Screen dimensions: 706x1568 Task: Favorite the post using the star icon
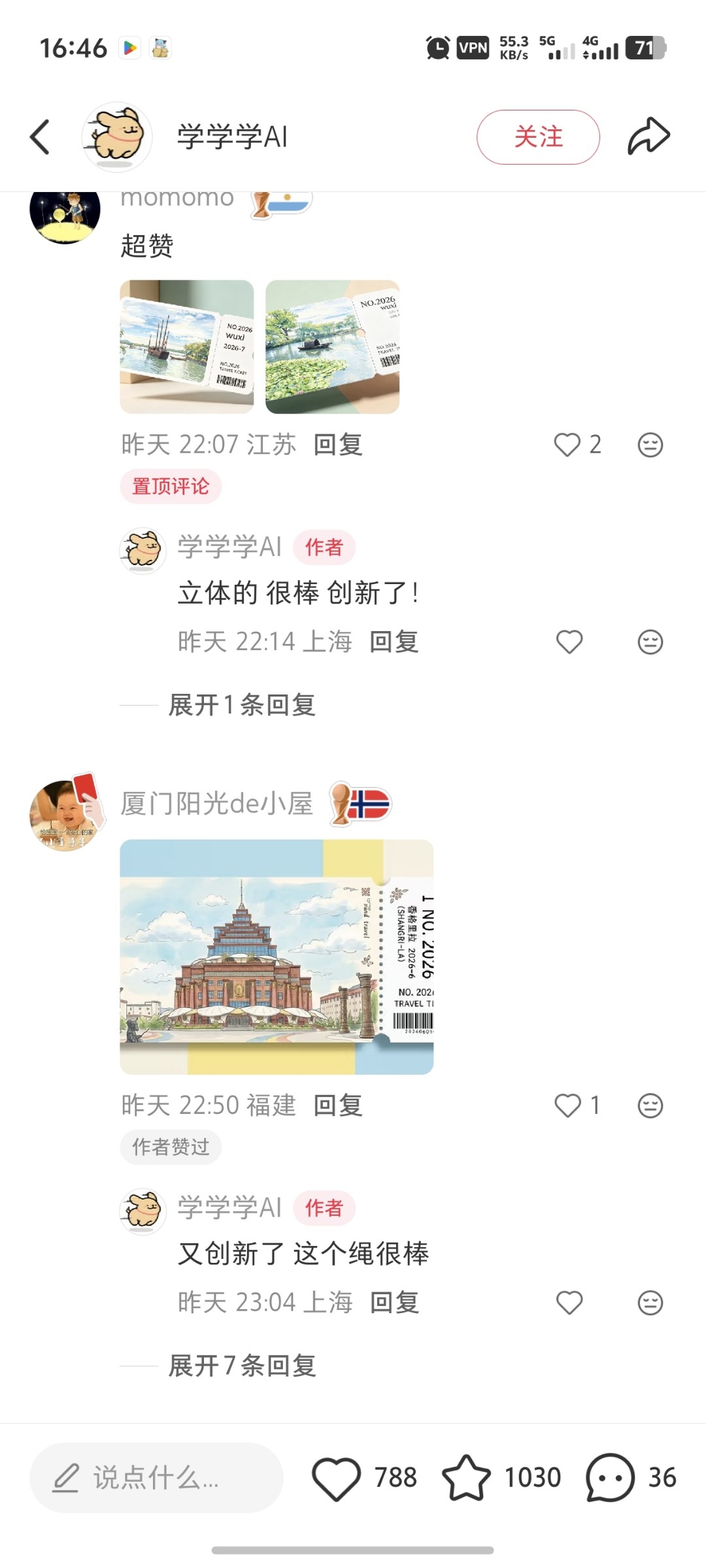tap(466, 1477)
